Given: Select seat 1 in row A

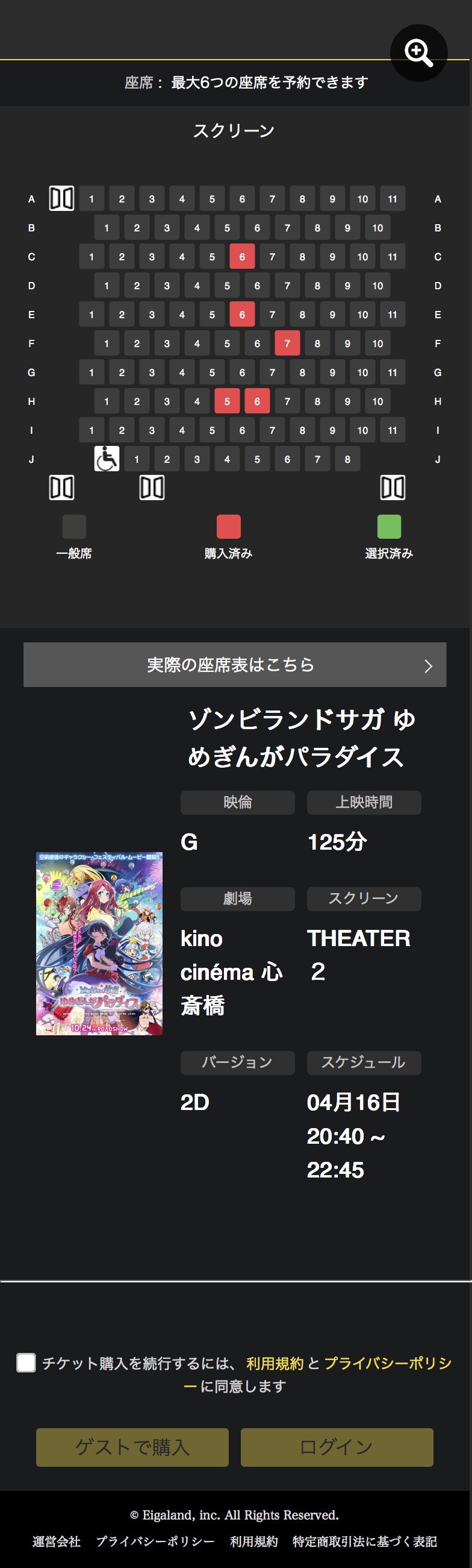Looking at the screenshot, I should [x=92, y=199].
